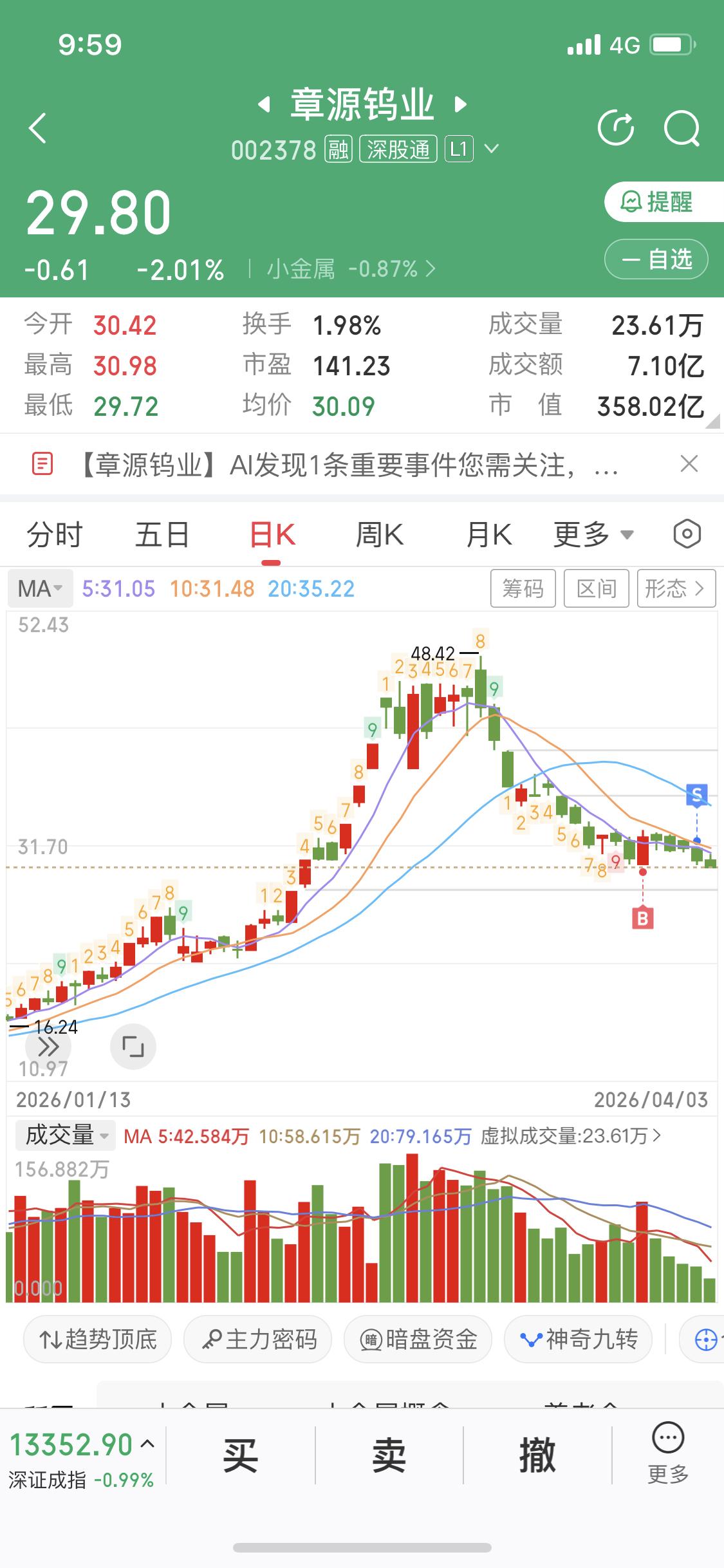Viewport: 724px width, 1568px height.
Task: Switch to the 周K weekly chart tab
Action: click(x=379, y=534)
